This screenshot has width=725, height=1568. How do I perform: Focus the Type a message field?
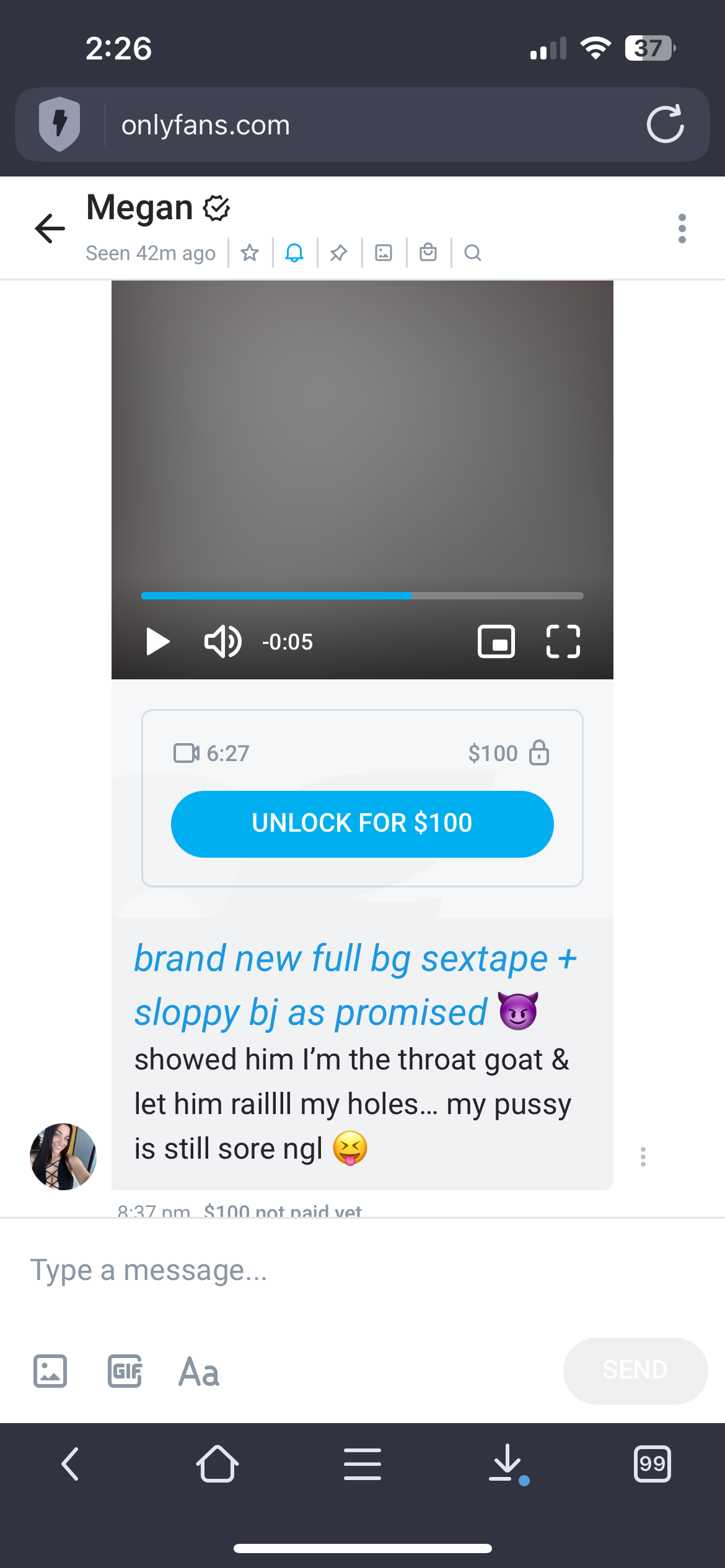click(x=362, y=1270)
